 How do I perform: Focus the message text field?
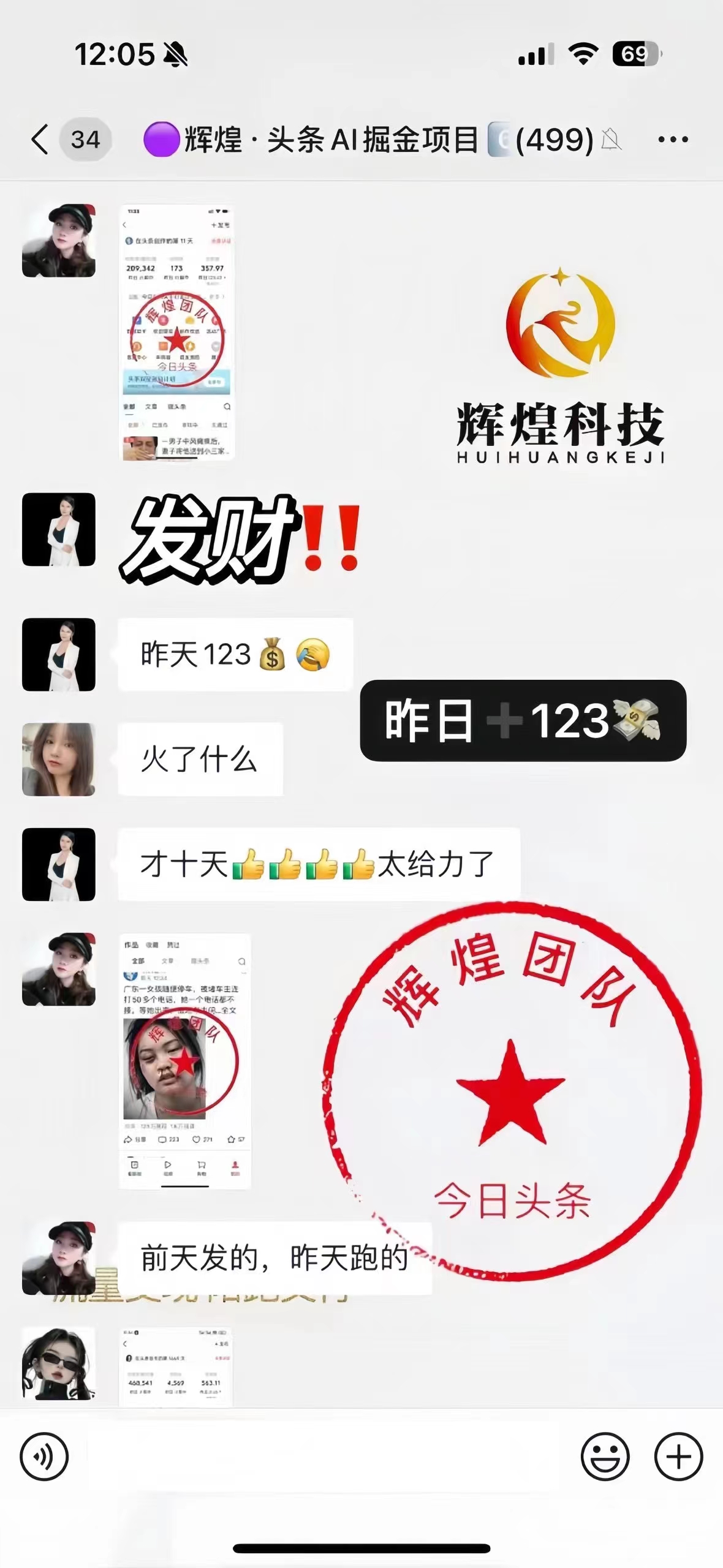(325, 1457)
